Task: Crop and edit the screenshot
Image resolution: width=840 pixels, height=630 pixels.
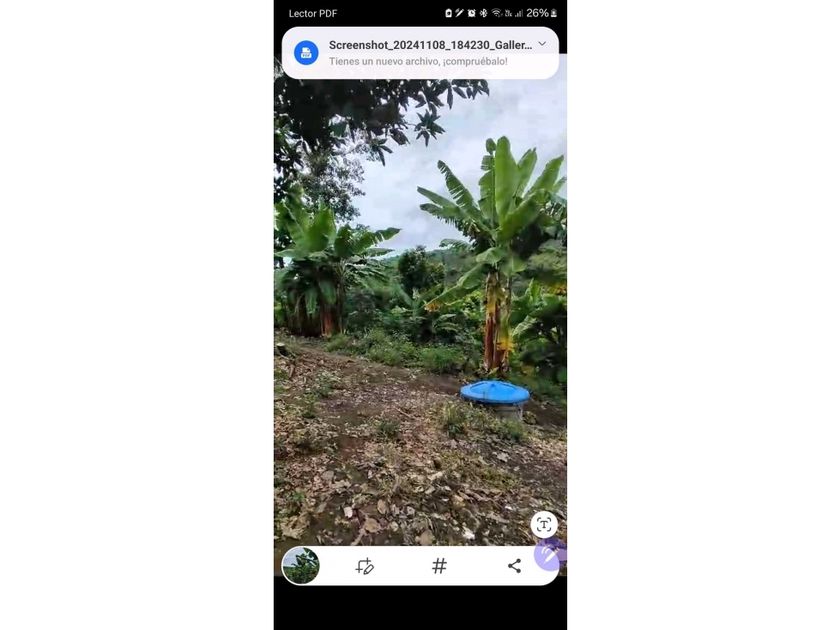Action: pyautogui.click(x=365, y=566)
